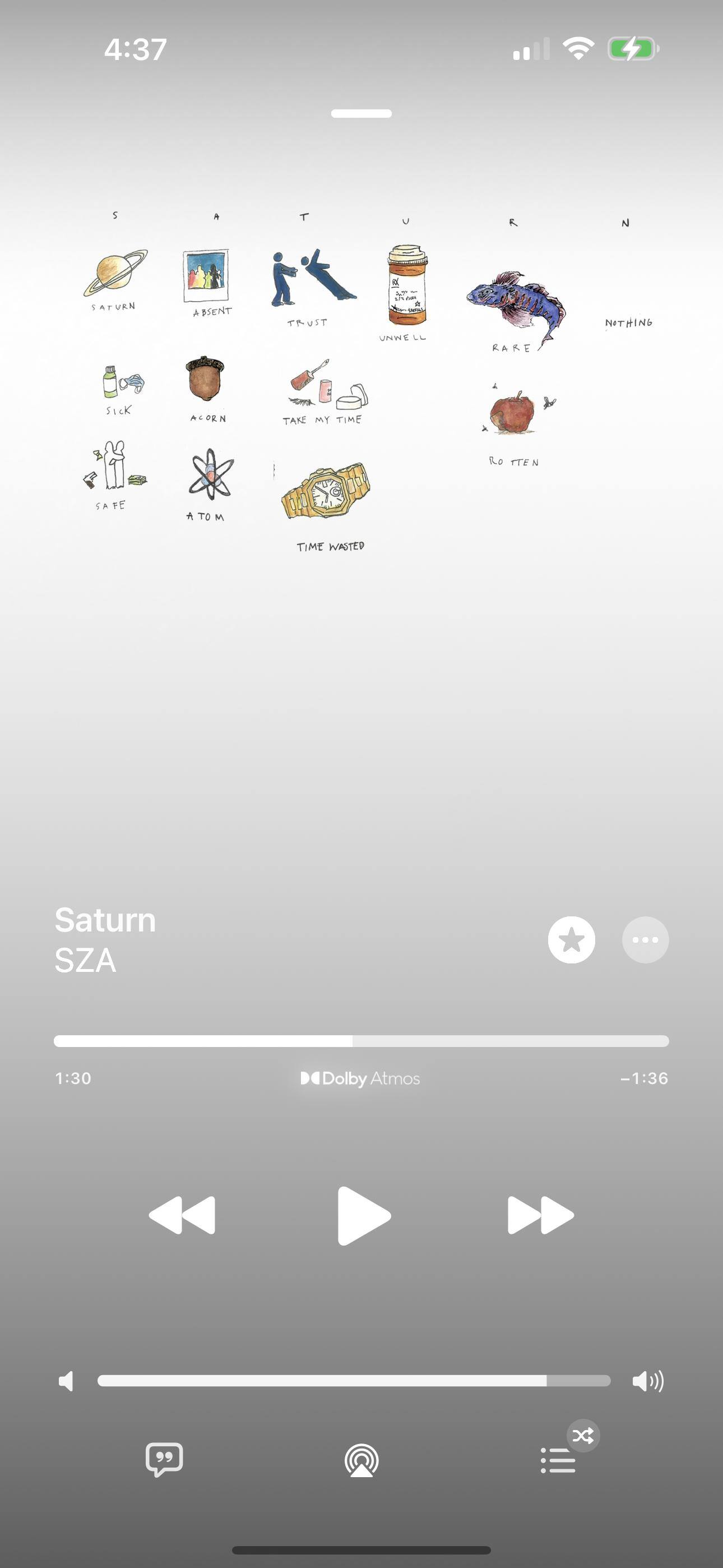Show the song lyrics
Image resolution: width=723 pixels, height=1568 pixels.
pos(164,1460)
